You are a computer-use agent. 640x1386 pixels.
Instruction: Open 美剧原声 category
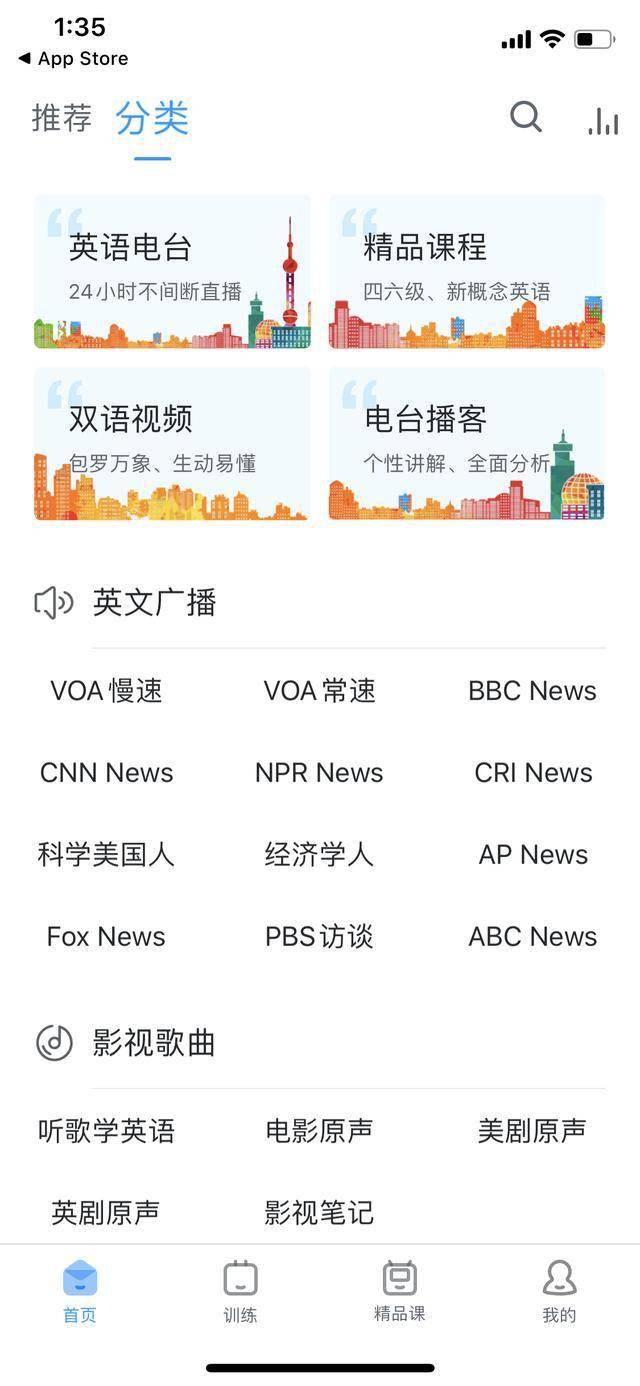[x=532, y=1131]
